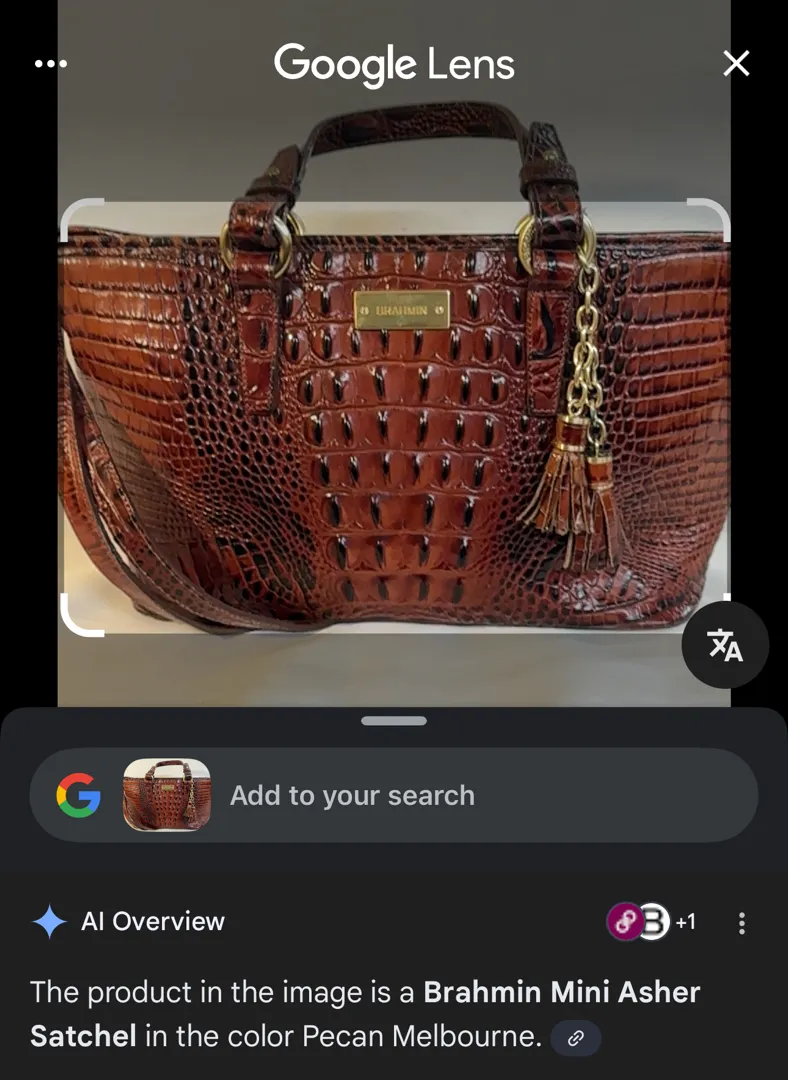Screen dimensions: 788x1080
Task: Open AI Overview more options menu
Action: pos(741,923)
